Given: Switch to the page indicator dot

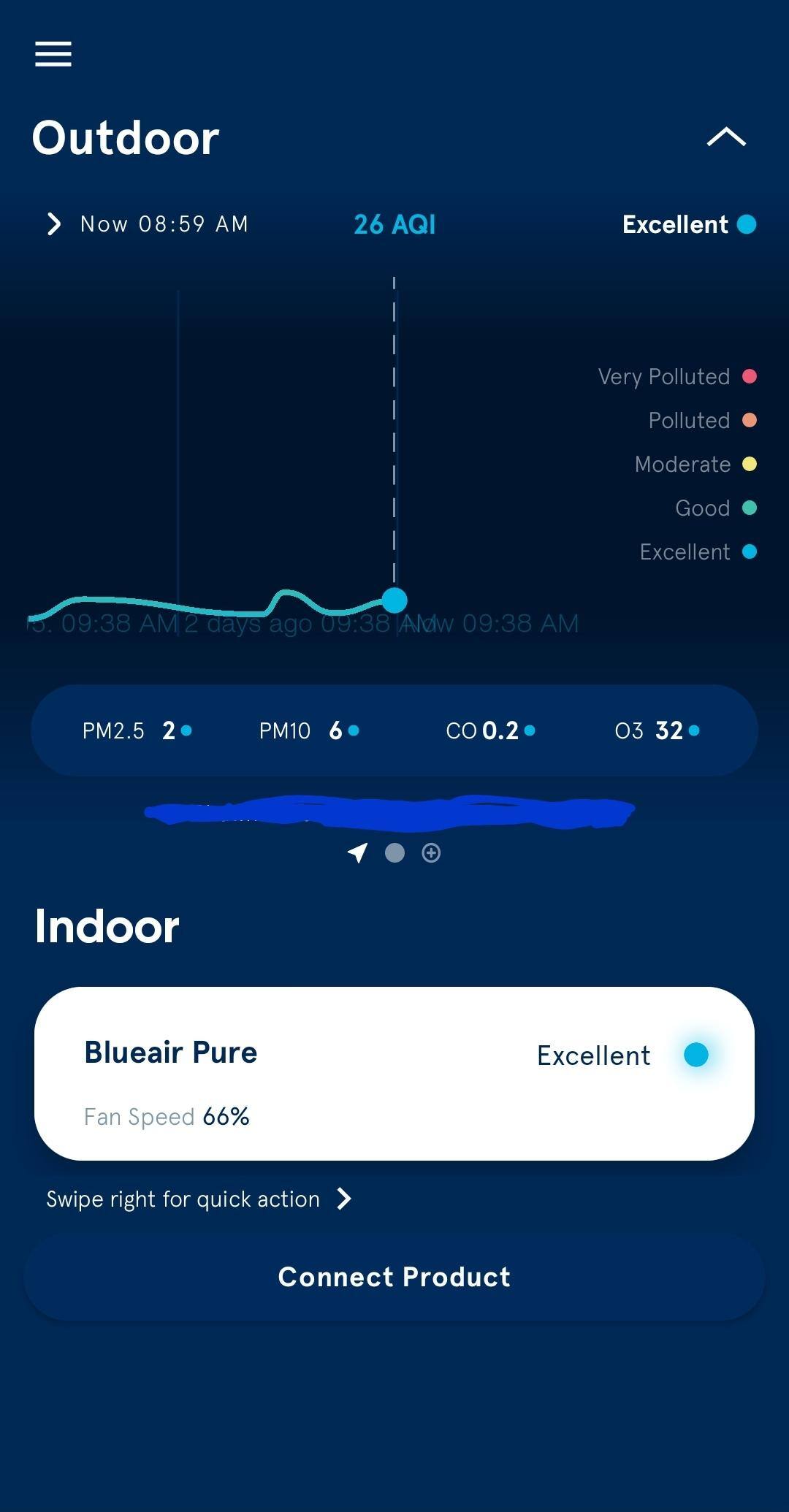Looking at the screenshot, I should coord(394,852).
